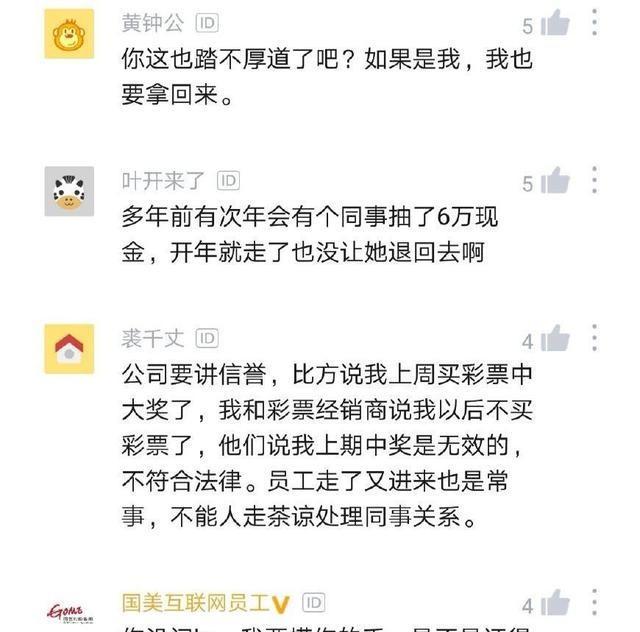Tap the ID badge next to 裘千丈
The image size is (640, 632).
[x=207, y=338]
